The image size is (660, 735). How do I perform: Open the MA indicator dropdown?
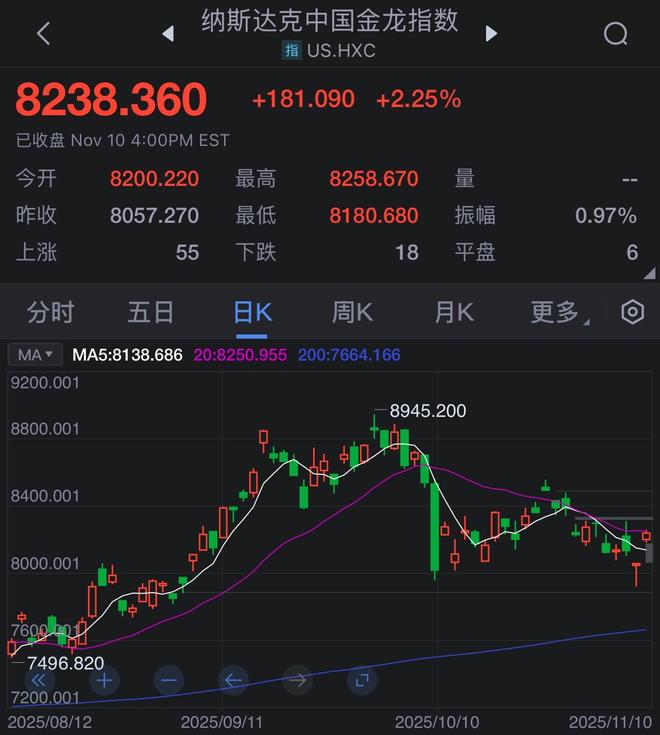click(36, 354)
